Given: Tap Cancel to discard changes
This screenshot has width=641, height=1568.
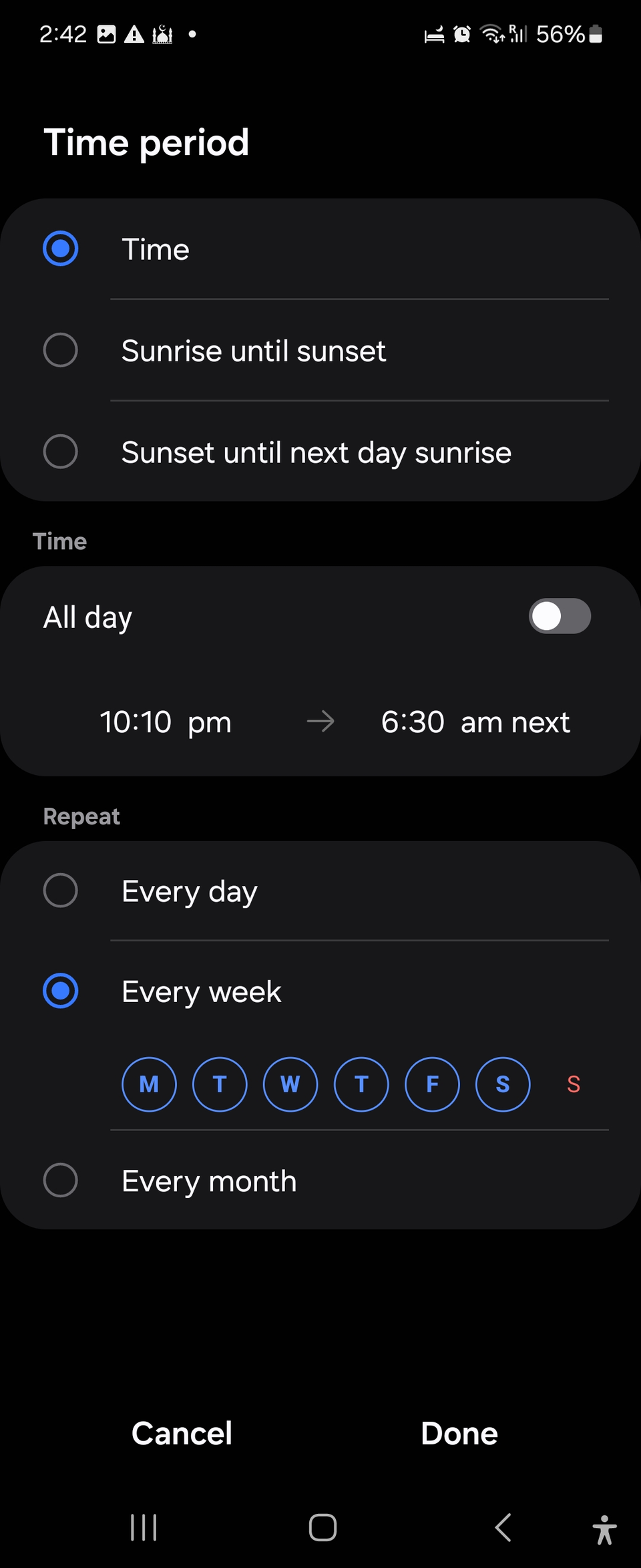Looking at the screenshot, I should point(182,1432).
